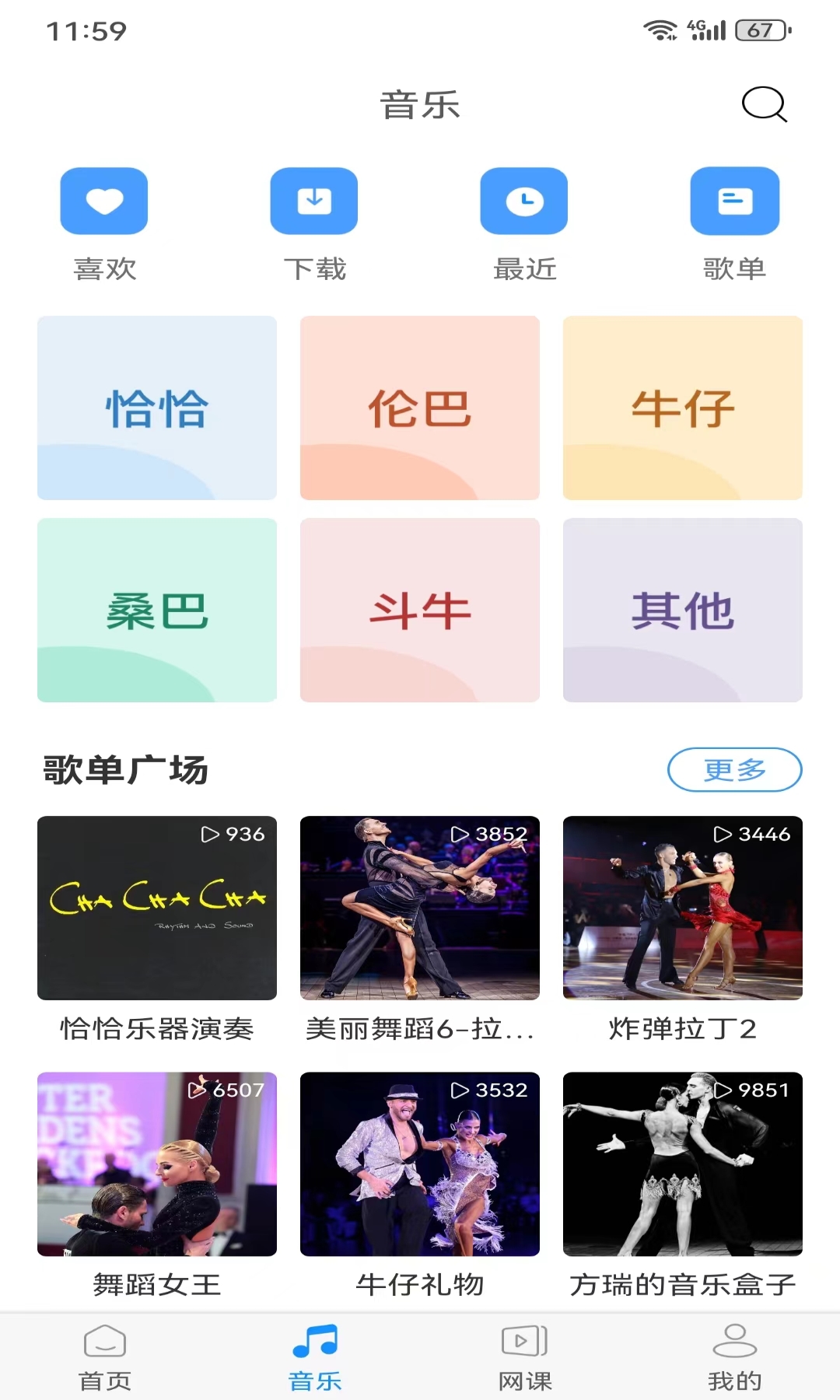Tap 更多 to see more playlists
This screenshot has width=840, height=1400.
734,769
